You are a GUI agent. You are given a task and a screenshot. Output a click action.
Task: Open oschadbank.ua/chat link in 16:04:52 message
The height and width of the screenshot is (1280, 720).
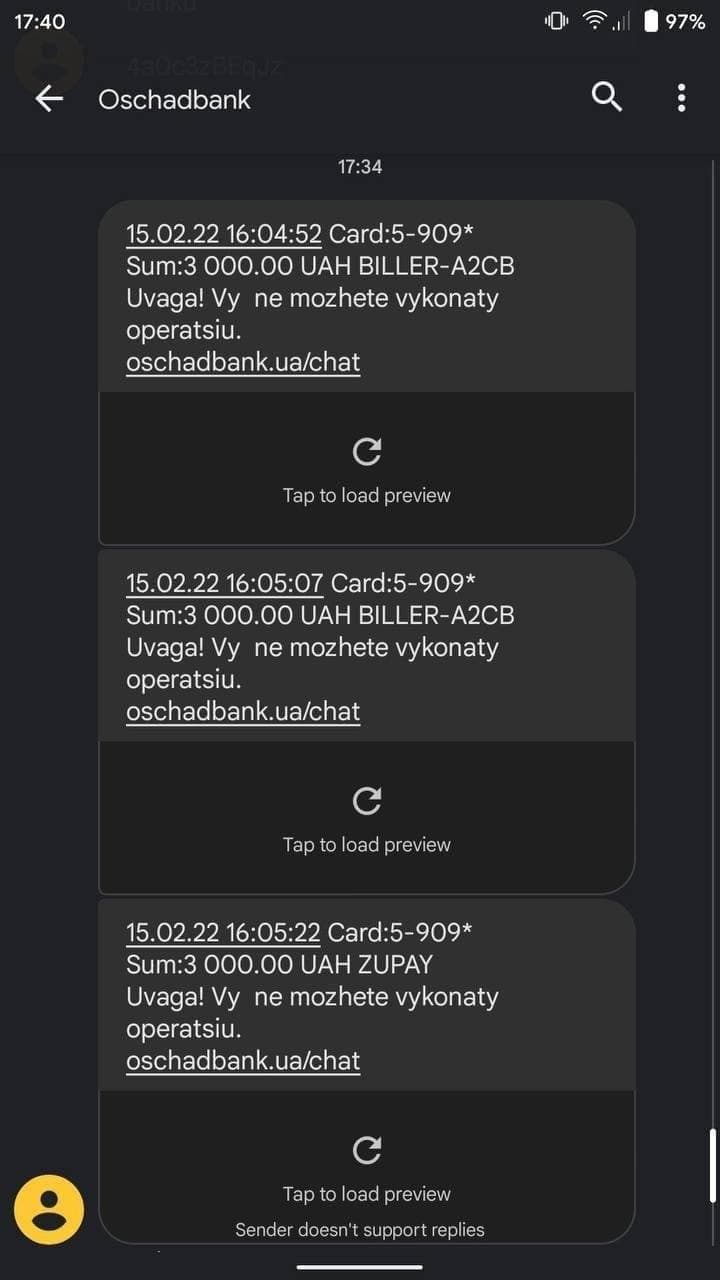(x=243, y=362)
